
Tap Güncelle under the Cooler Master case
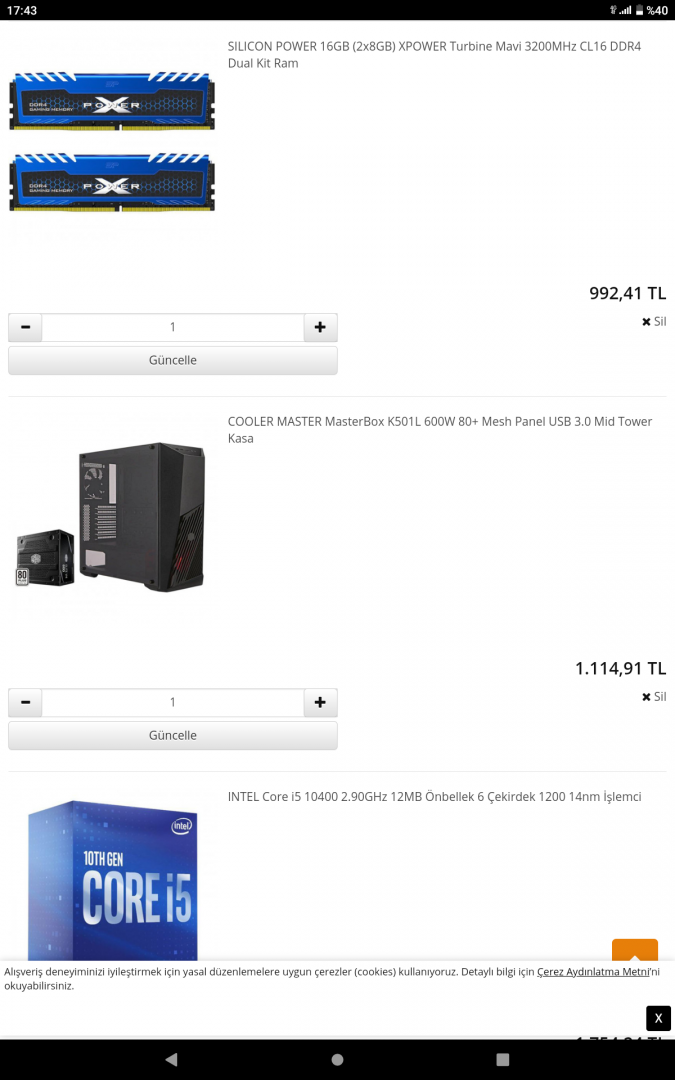173,735
